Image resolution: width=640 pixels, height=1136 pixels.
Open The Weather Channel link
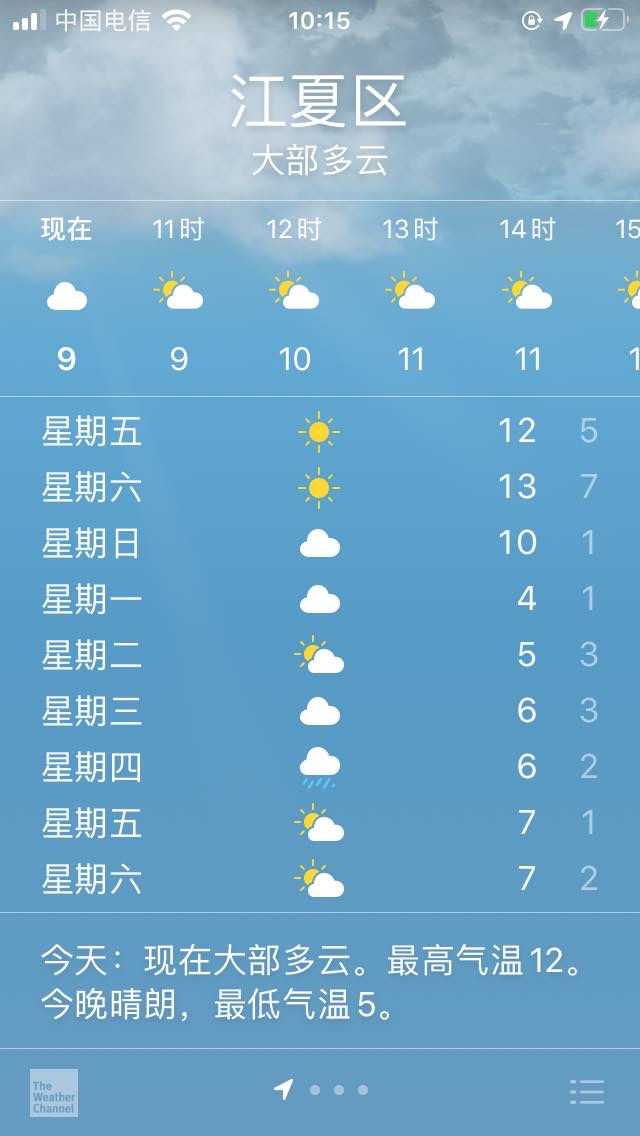click(x=53, y=1092)
